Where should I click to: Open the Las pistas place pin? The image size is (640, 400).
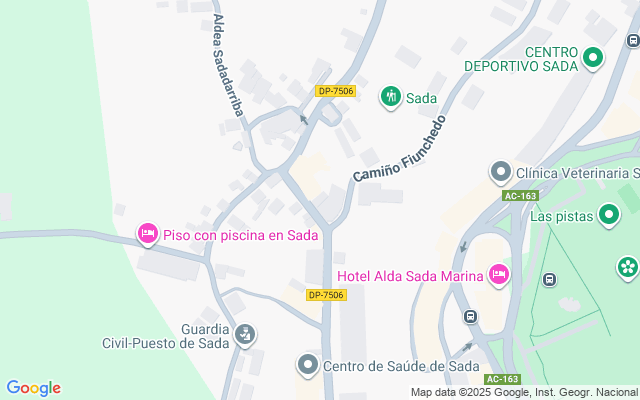(608, 214)
